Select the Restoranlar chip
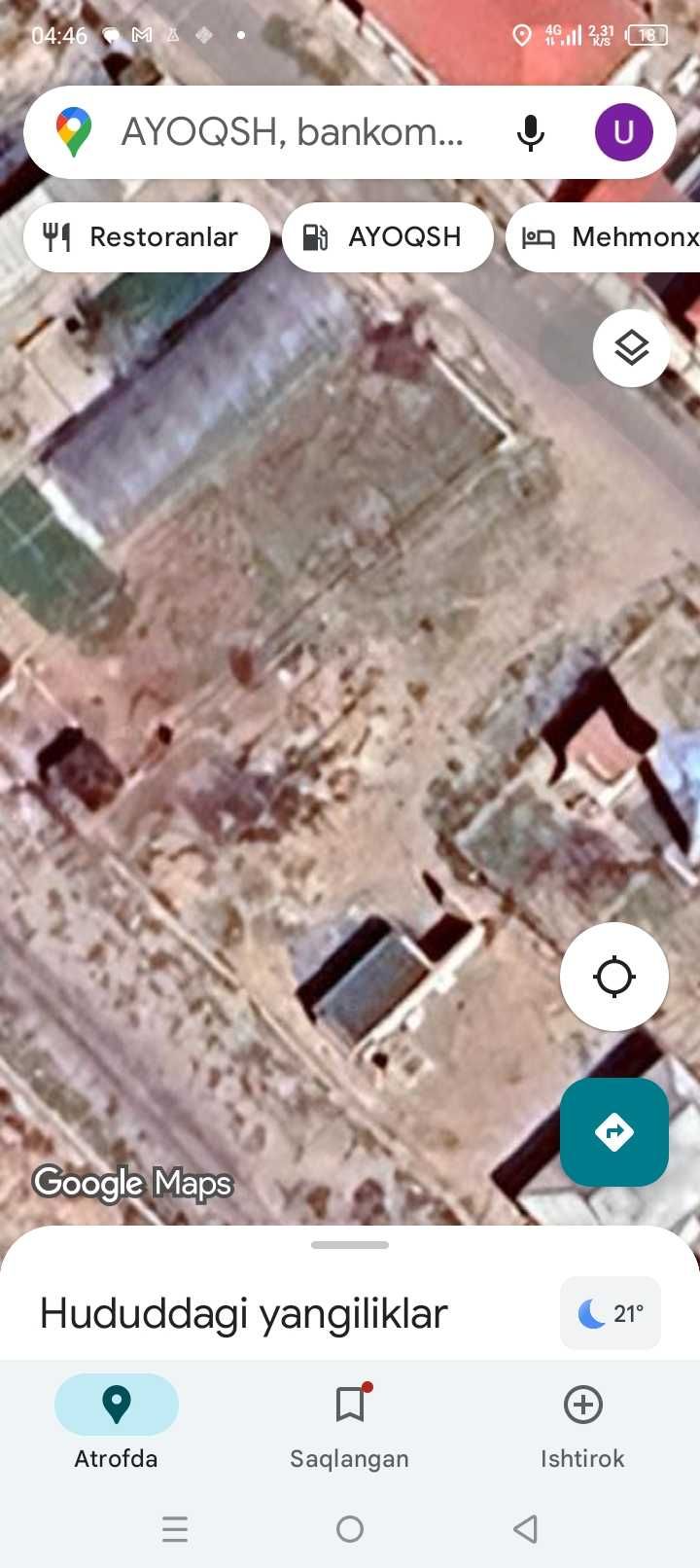The height and width of the screenshot is (1568, 700). [x=146, y=237]
